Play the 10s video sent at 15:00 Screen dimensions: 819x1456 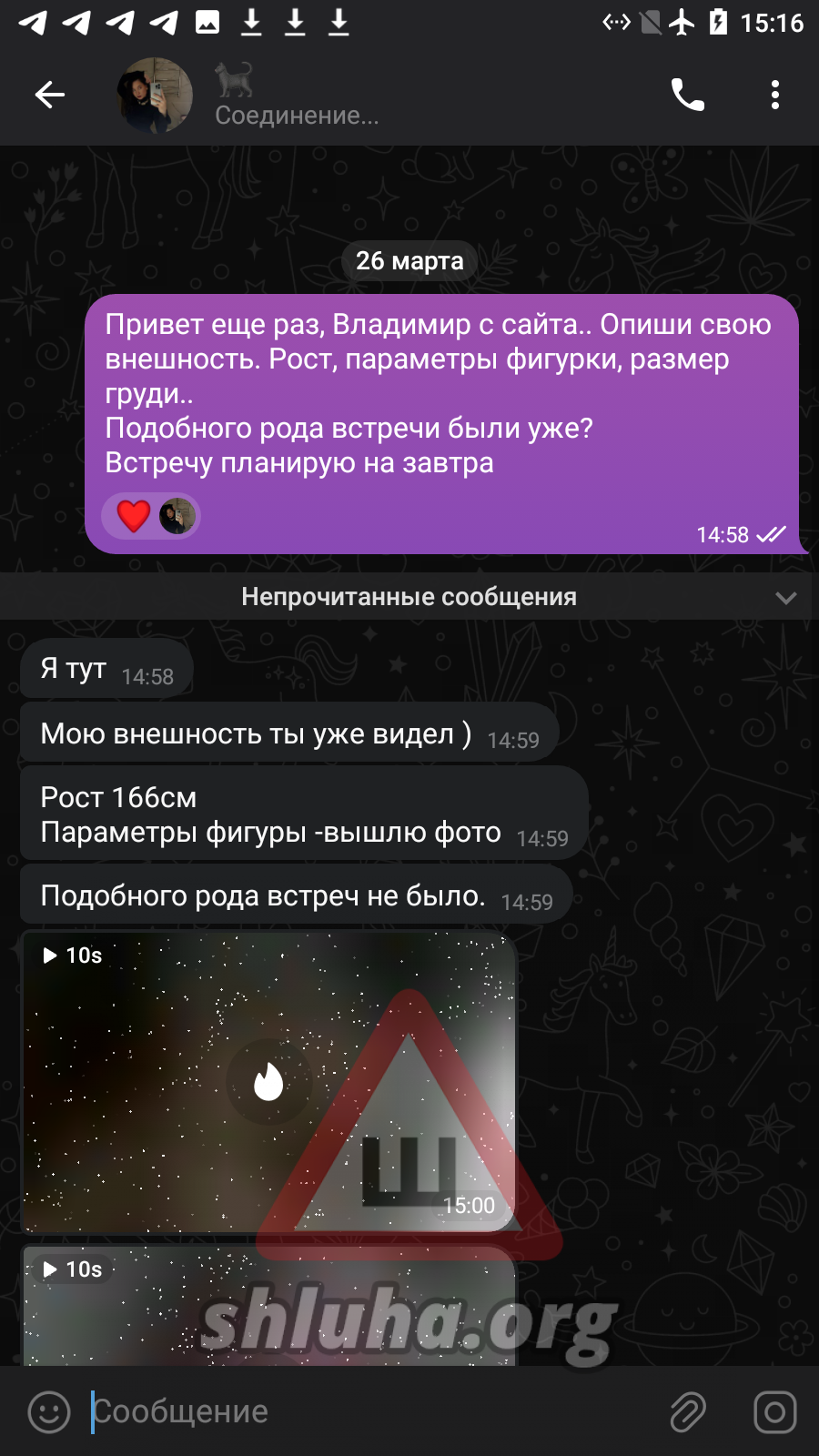(269, 1082)
